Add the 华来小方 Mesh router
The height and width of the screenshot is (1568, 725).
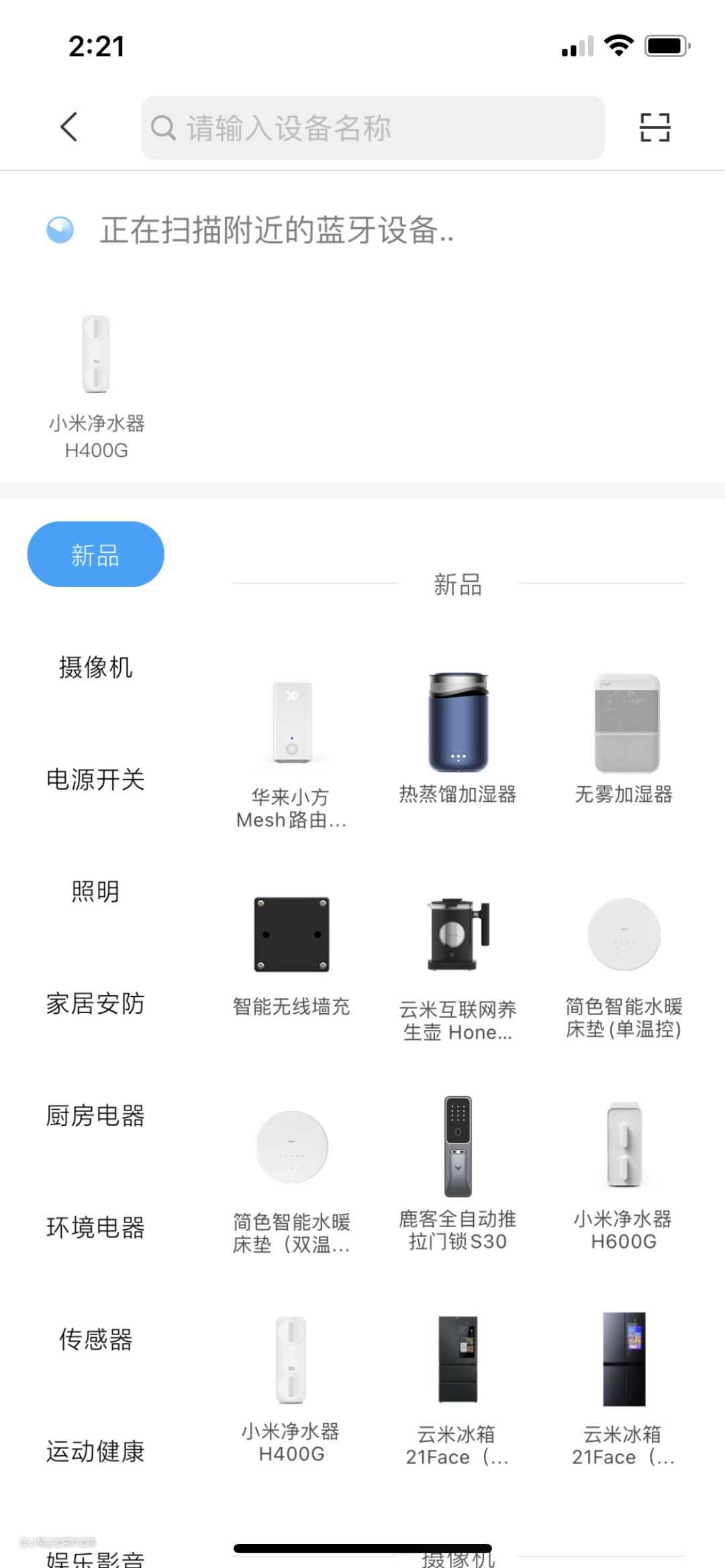291,751
